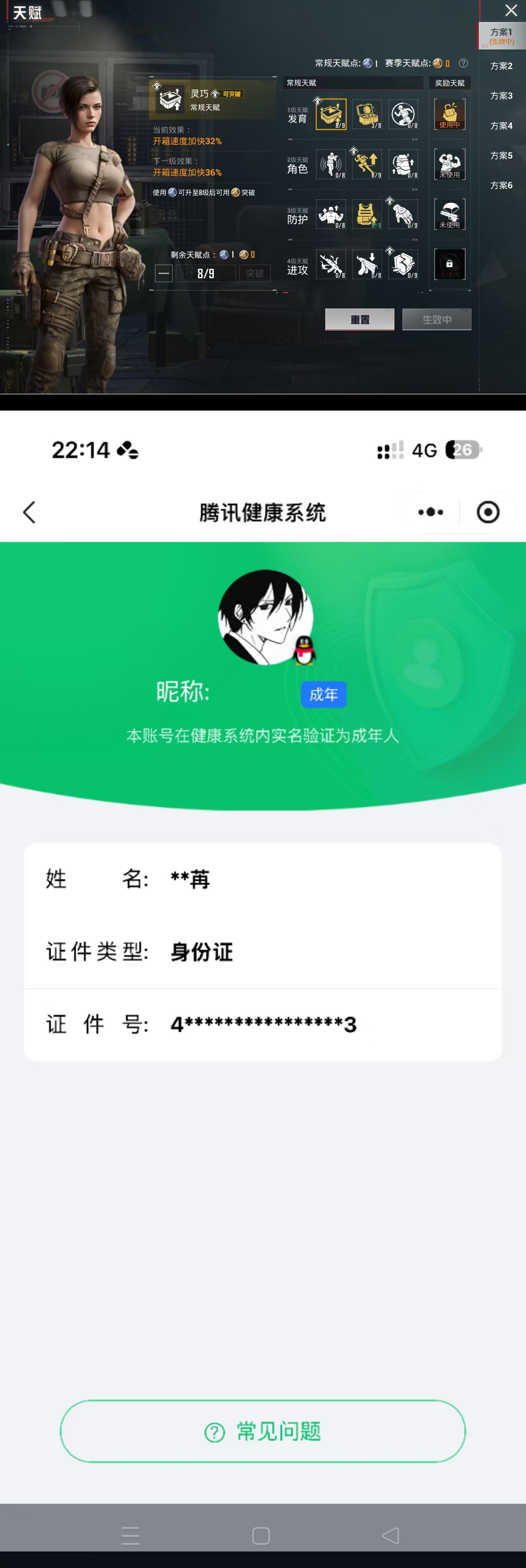Select the glove talent icon showing 0/9
526x1568 pixels.
click(404, 214)
